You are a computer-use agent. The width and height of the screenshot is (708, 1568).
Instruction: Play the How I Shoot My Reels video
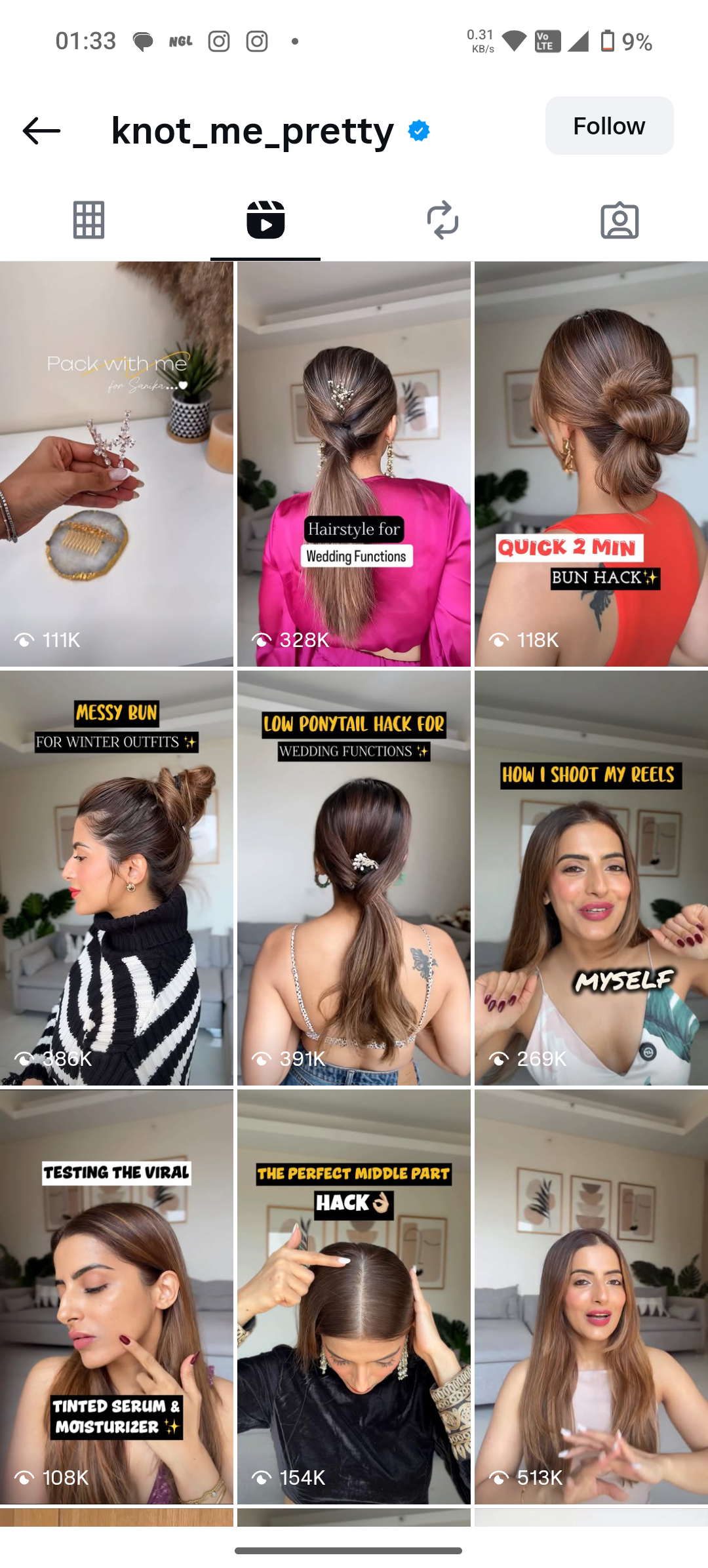[591, 878]
